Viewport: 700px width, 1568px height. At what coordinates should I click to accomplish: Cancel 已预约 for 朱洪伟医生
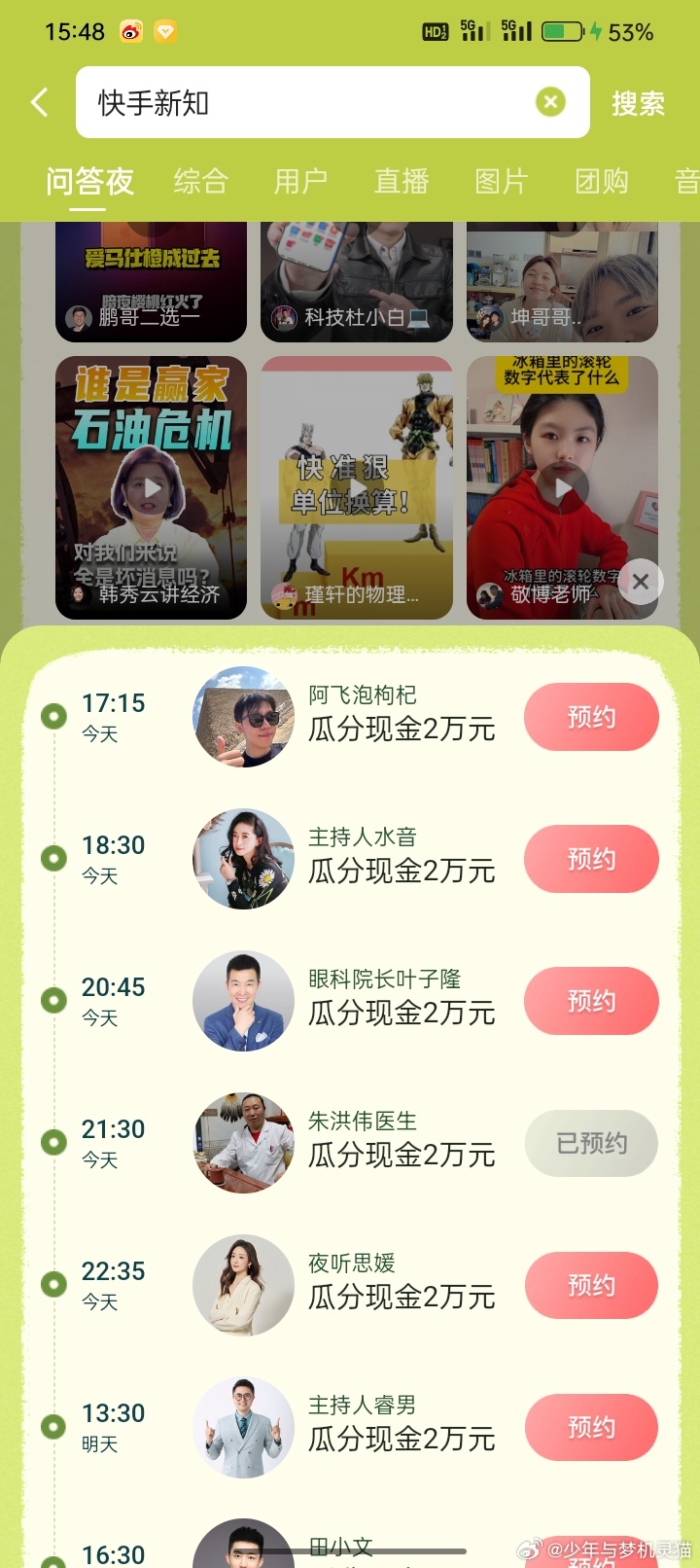[591, 1143]
